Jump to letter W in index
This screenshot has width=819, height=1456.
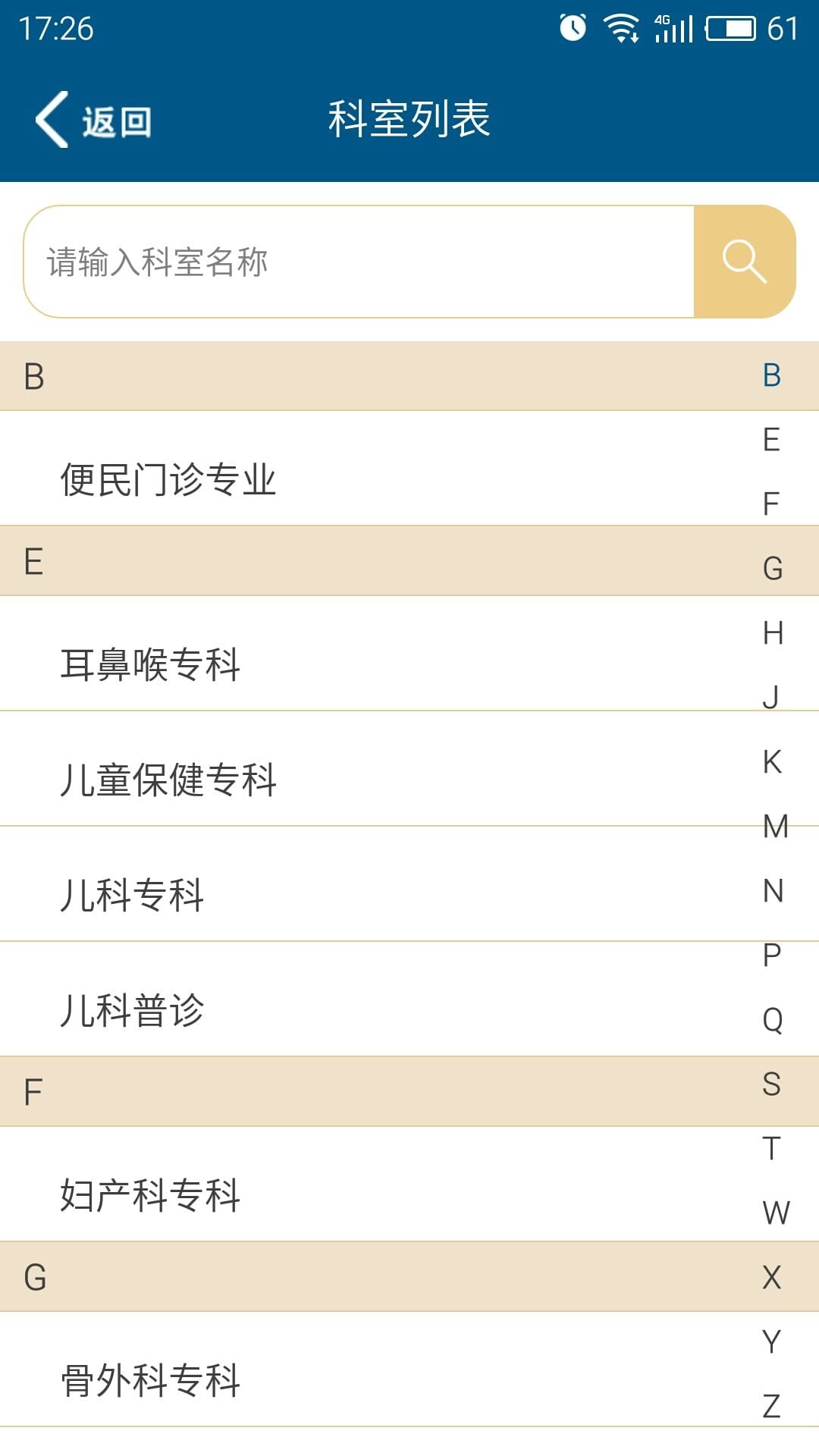pyautogui.click(x=775, y=1213)
